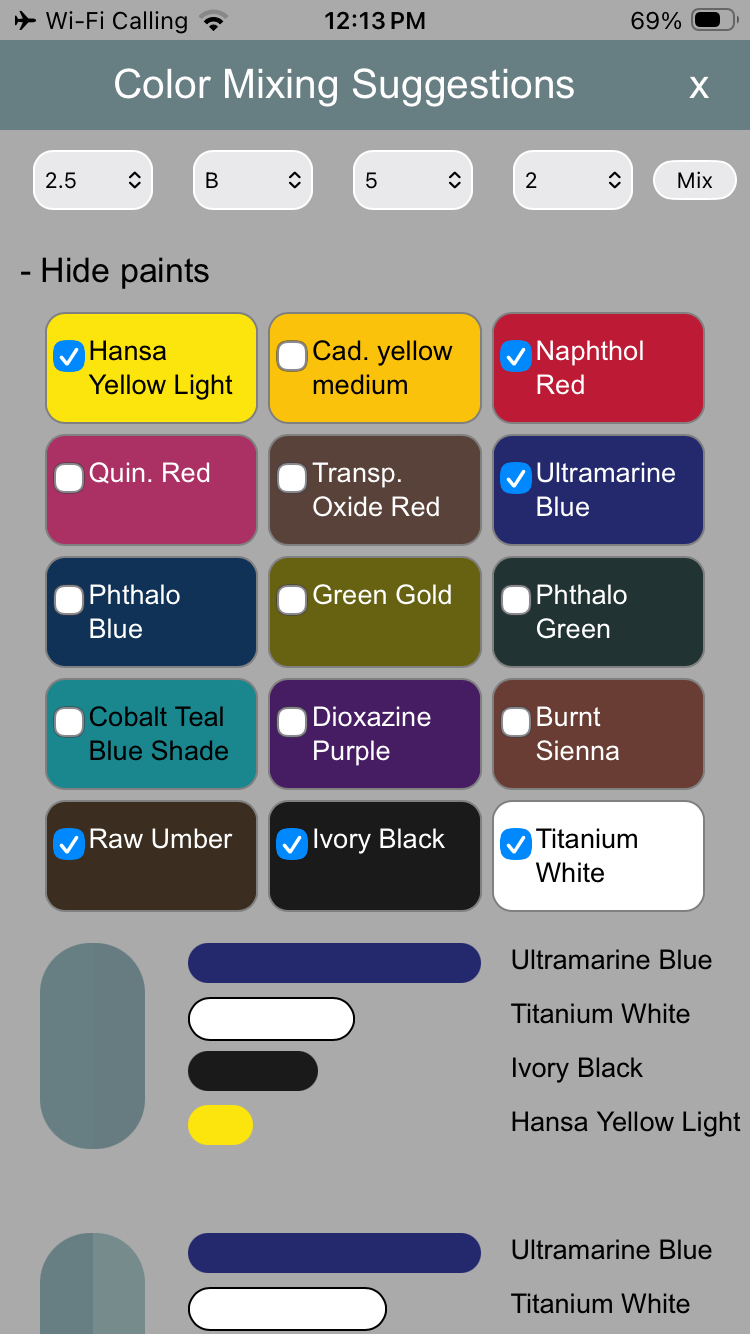
Task: Check Cad. yellow medium paint
Action: pyautogui.click(x=292, y=356)
